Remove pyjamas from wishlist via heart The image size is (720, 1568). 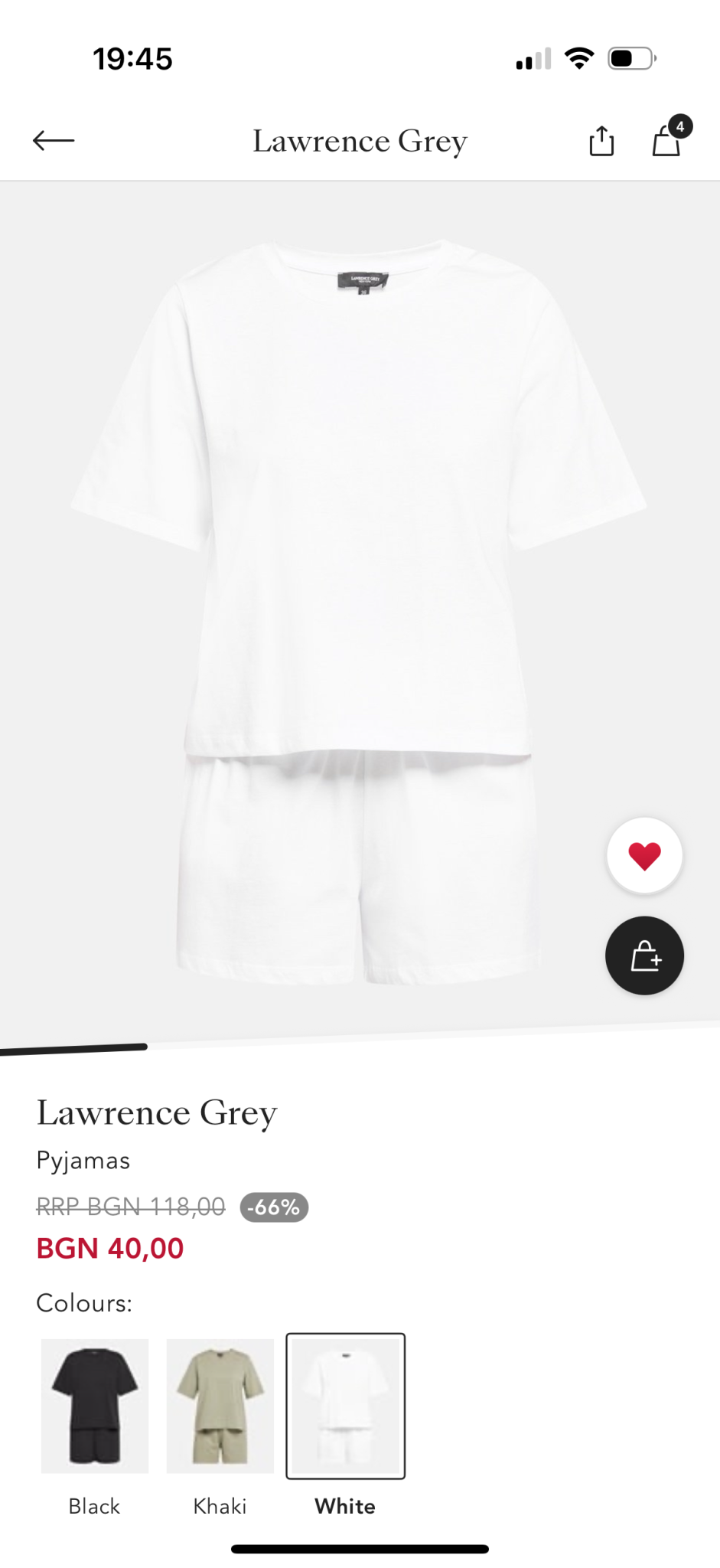click(x=644, y=855)
